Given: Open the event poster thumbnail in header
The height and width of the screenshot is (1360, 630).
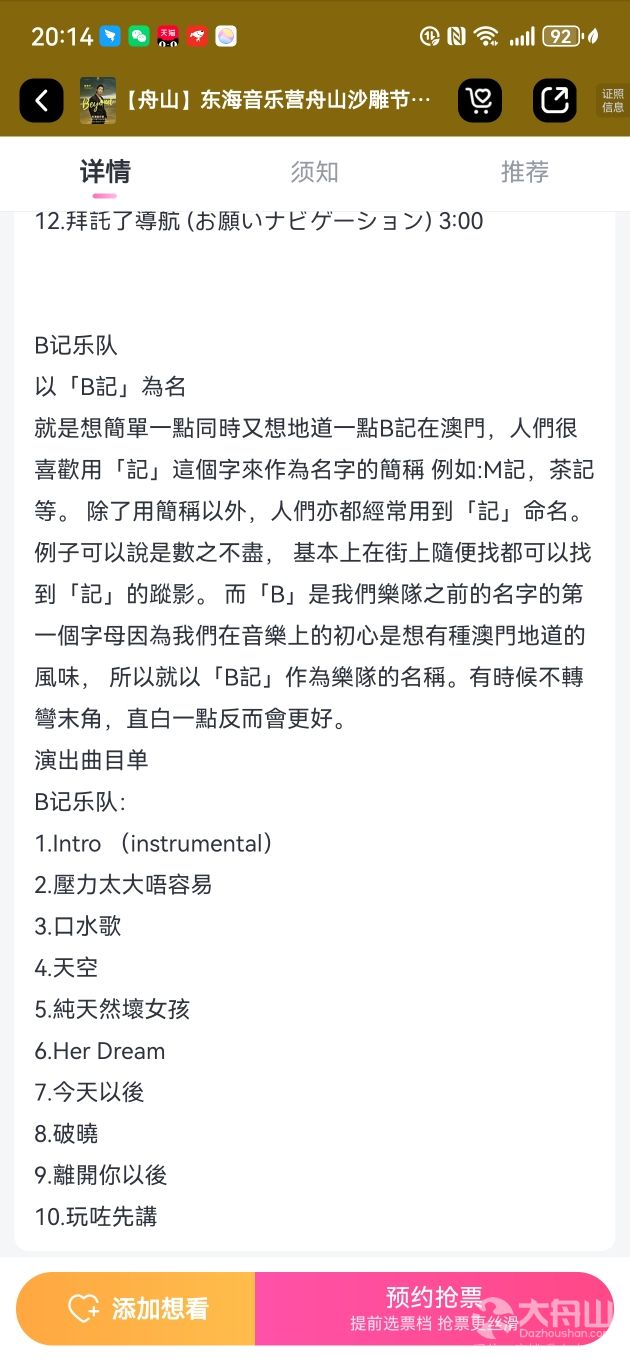Looking at the screenshot, I should coord(98,100).
